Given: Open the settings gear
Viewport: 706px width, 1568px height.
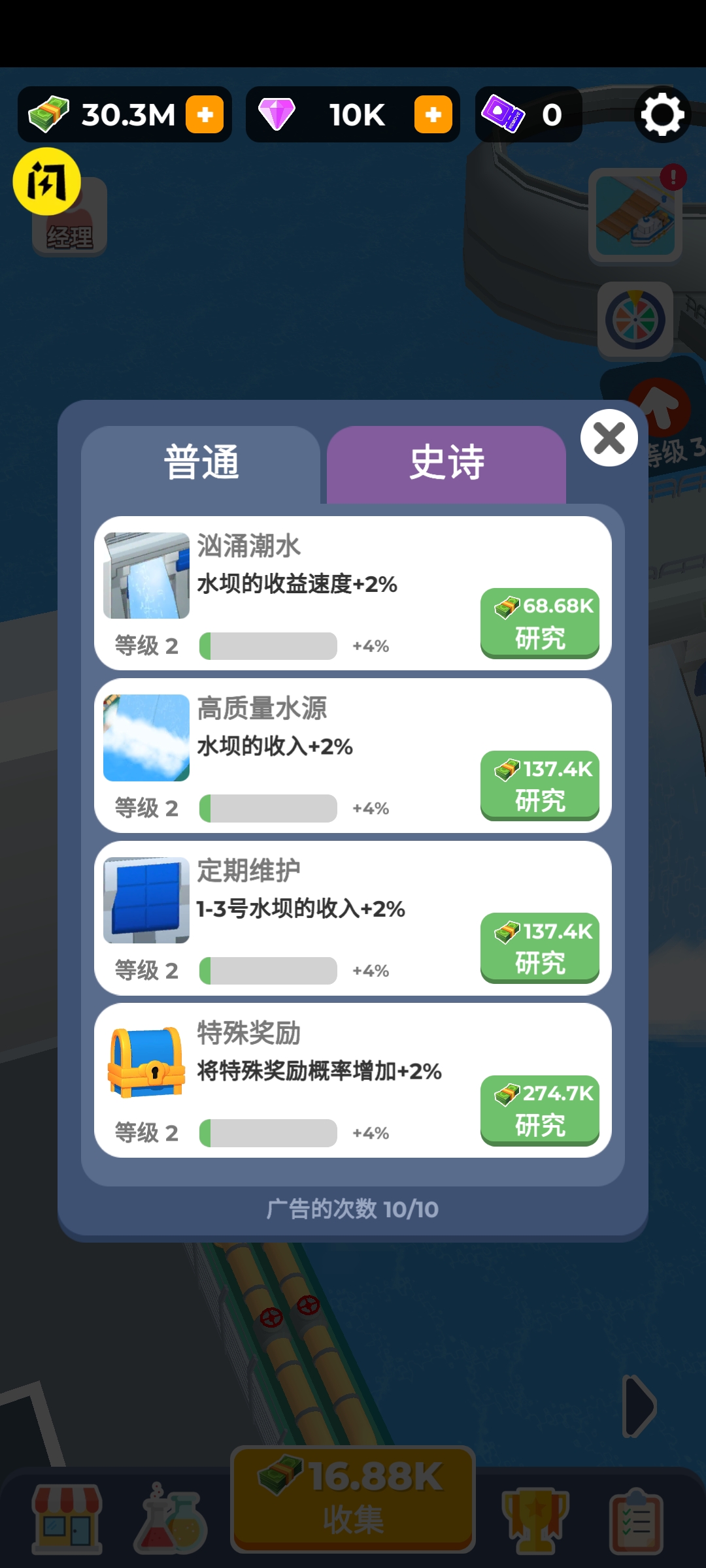Looking at the screenshot, I should tap(663, 114).
